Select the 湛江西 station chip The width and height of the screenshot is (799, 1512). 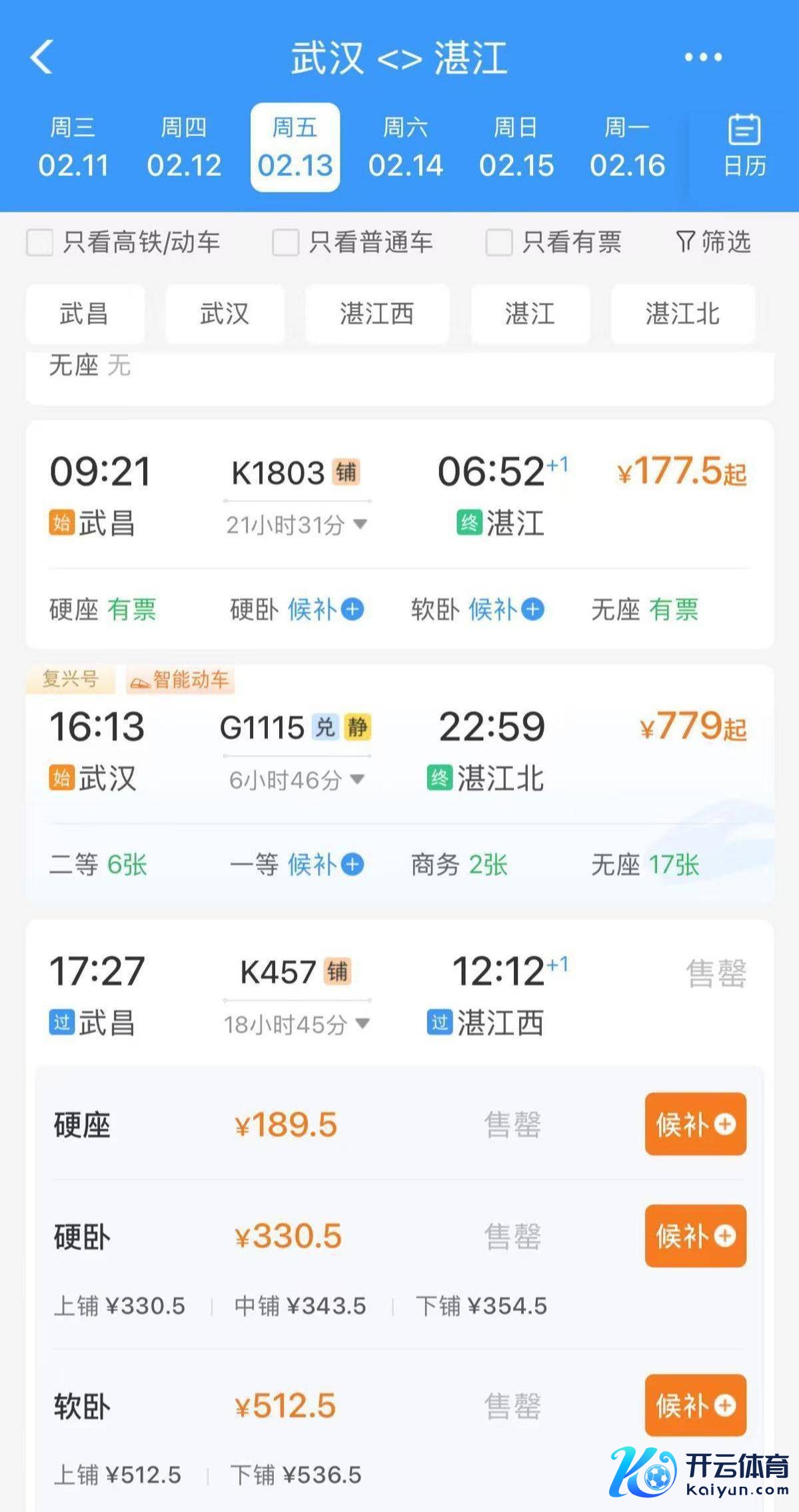[x=377, y=314]
